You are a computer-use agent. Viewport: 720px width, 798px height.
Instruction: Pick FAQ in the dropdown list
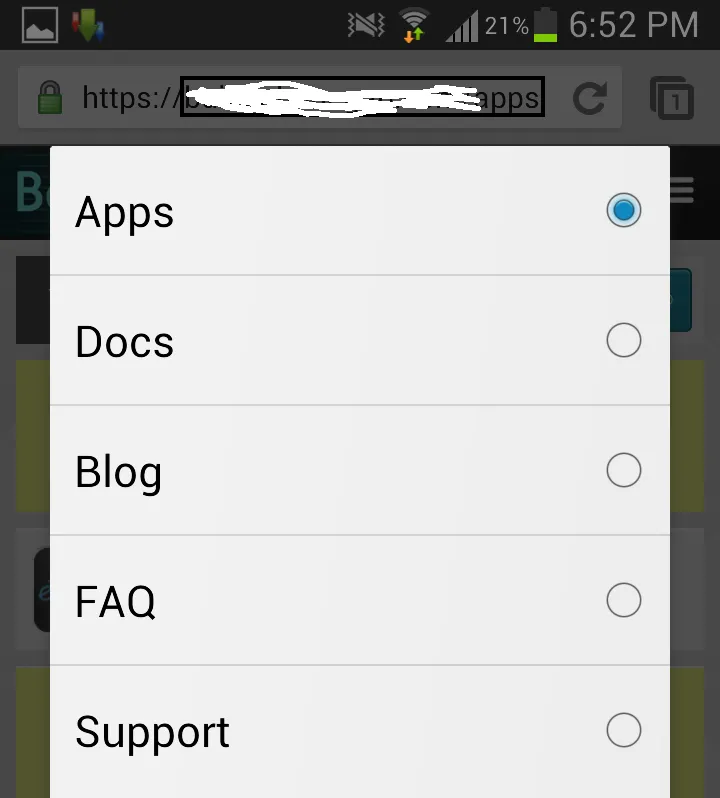coord(360,601)
